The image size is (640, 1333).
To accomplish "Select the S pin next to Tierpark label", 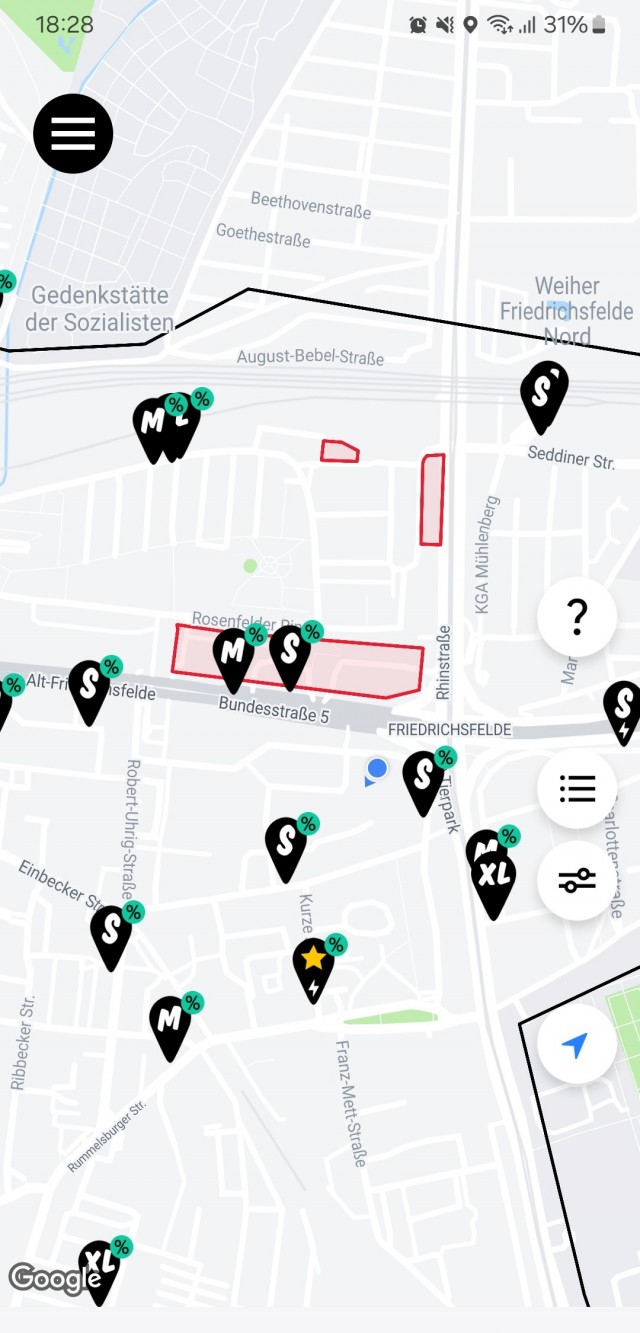I will point(423,778).
